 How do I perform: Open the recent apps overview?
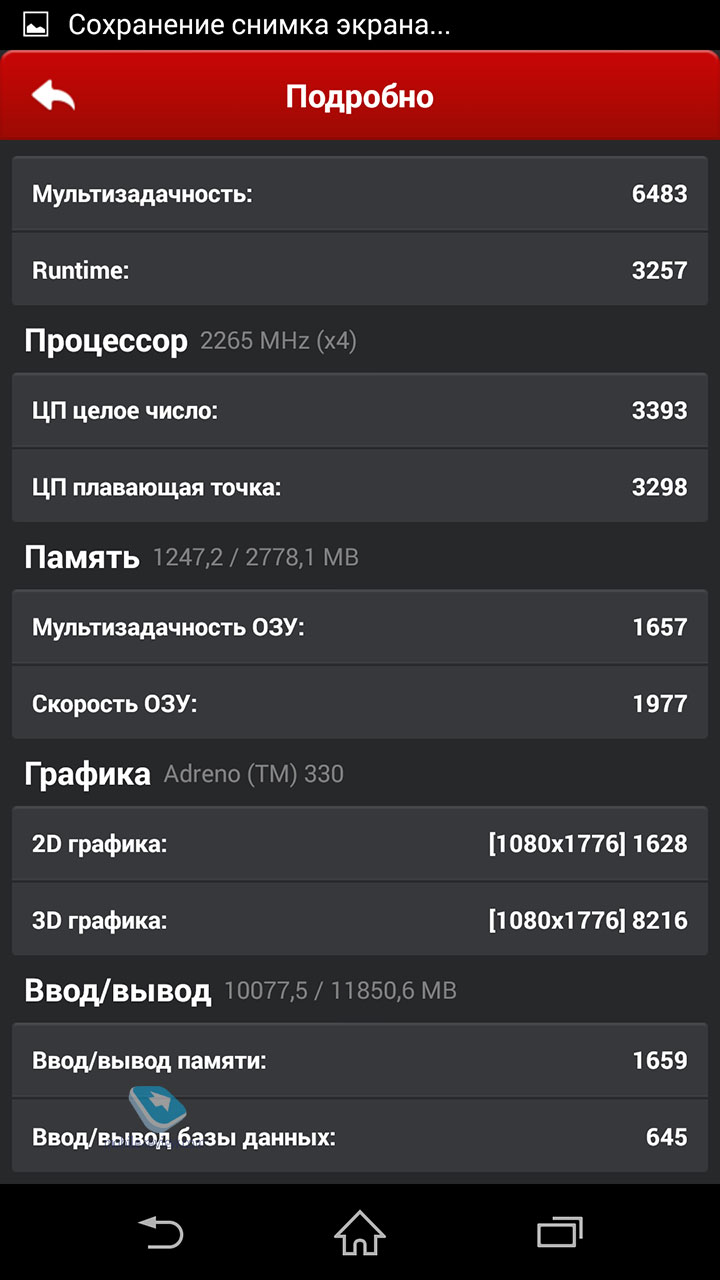coord(560,1232)
